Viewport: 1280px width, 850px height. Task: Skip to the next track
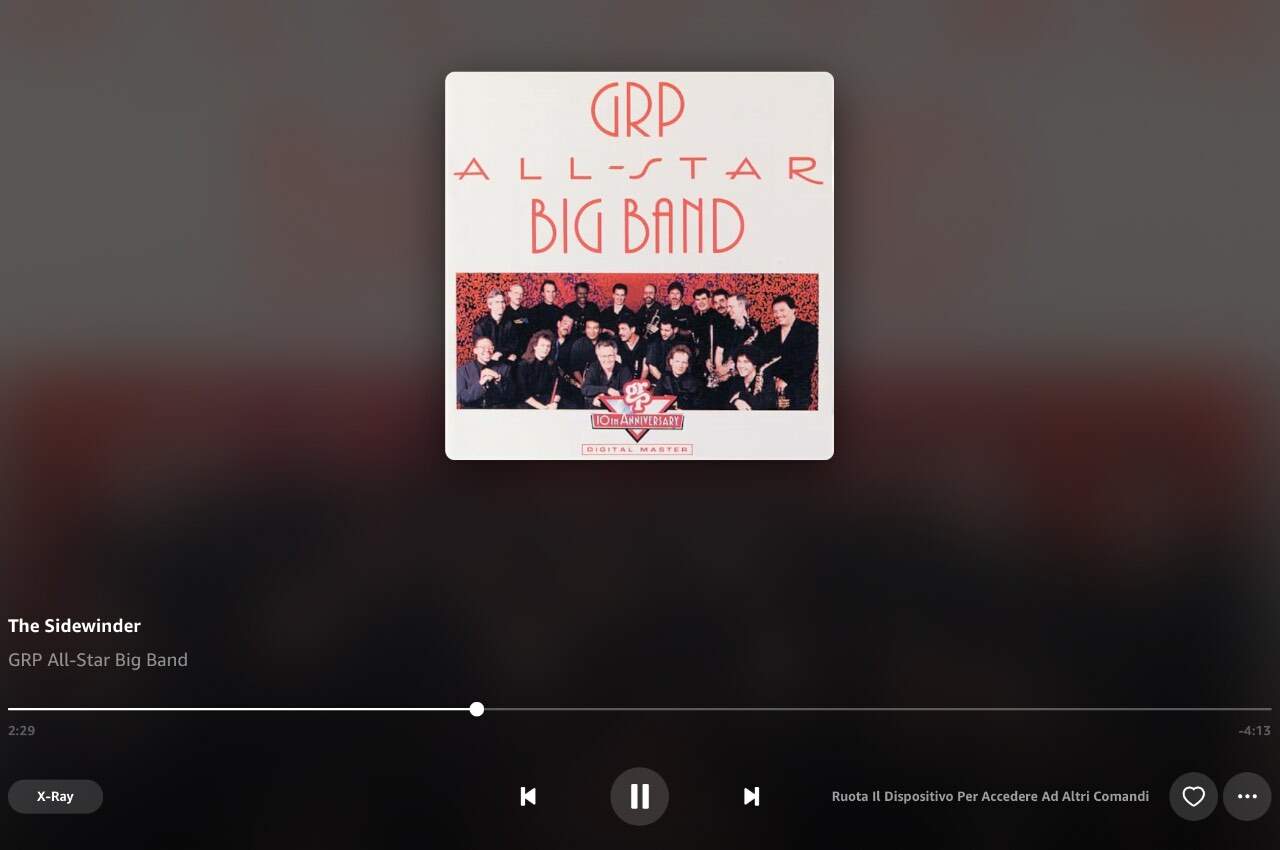coord(751,796)
